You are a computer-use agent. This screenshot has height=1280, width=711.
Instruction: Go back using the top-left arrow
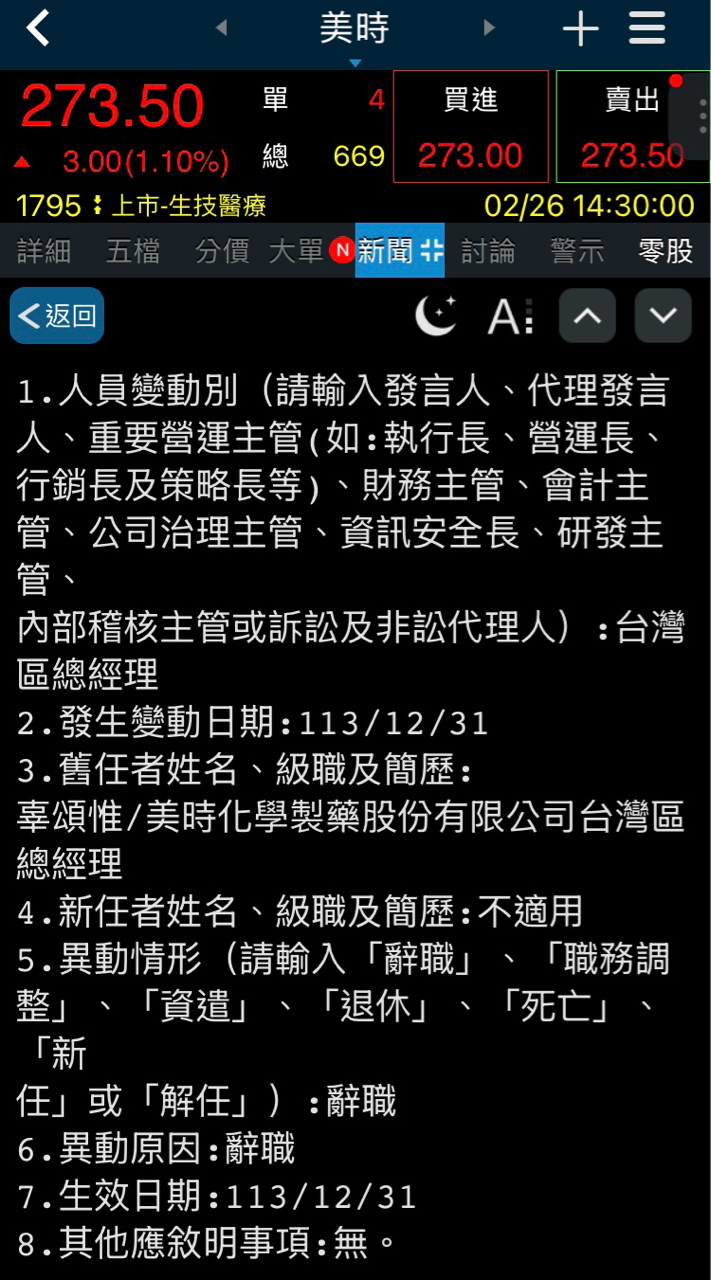click(38, 28)
